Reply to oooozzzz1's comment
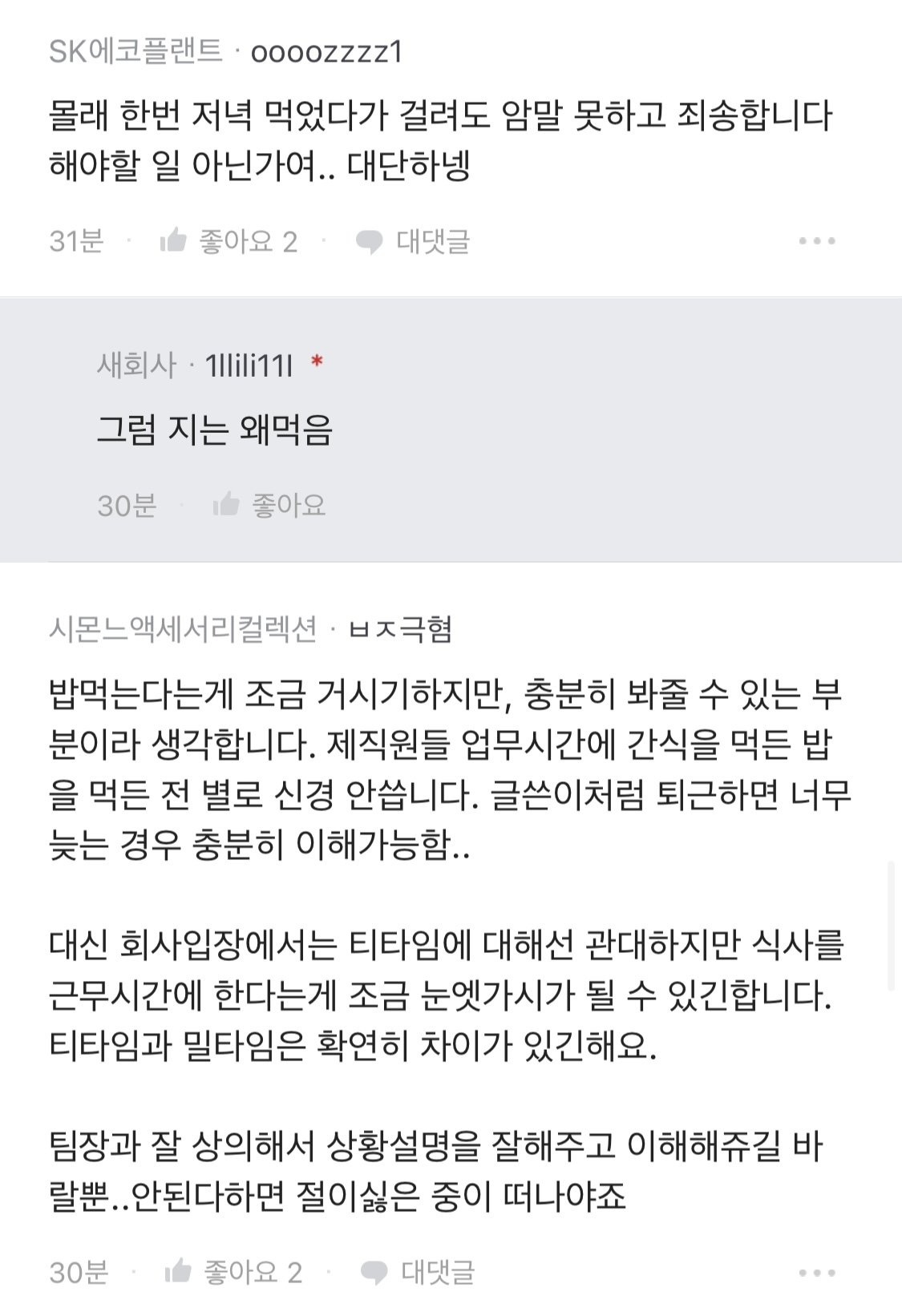Screen dimensions: 902x1316 click(413, 241)
